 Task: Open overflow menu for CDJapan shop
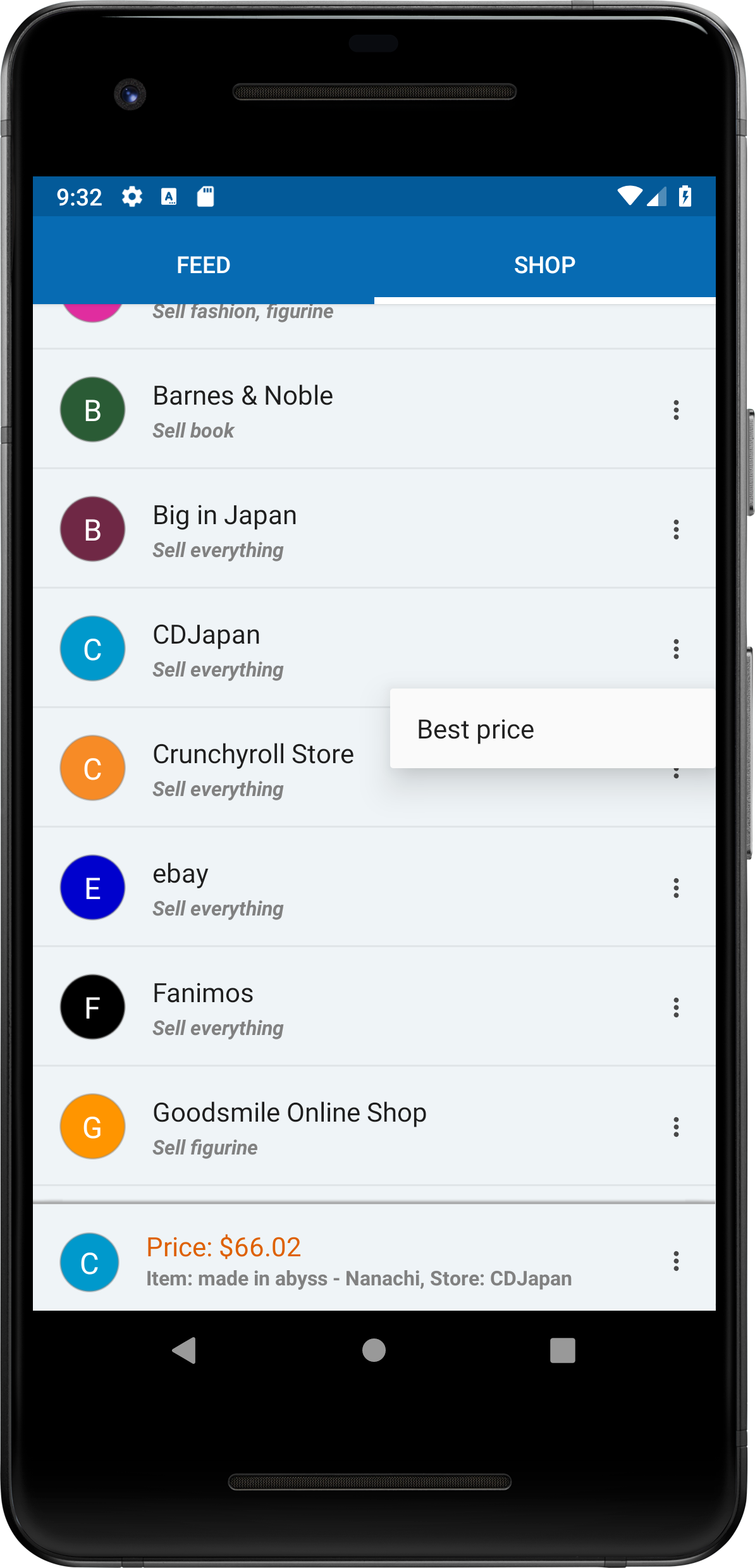click(676, 649)
